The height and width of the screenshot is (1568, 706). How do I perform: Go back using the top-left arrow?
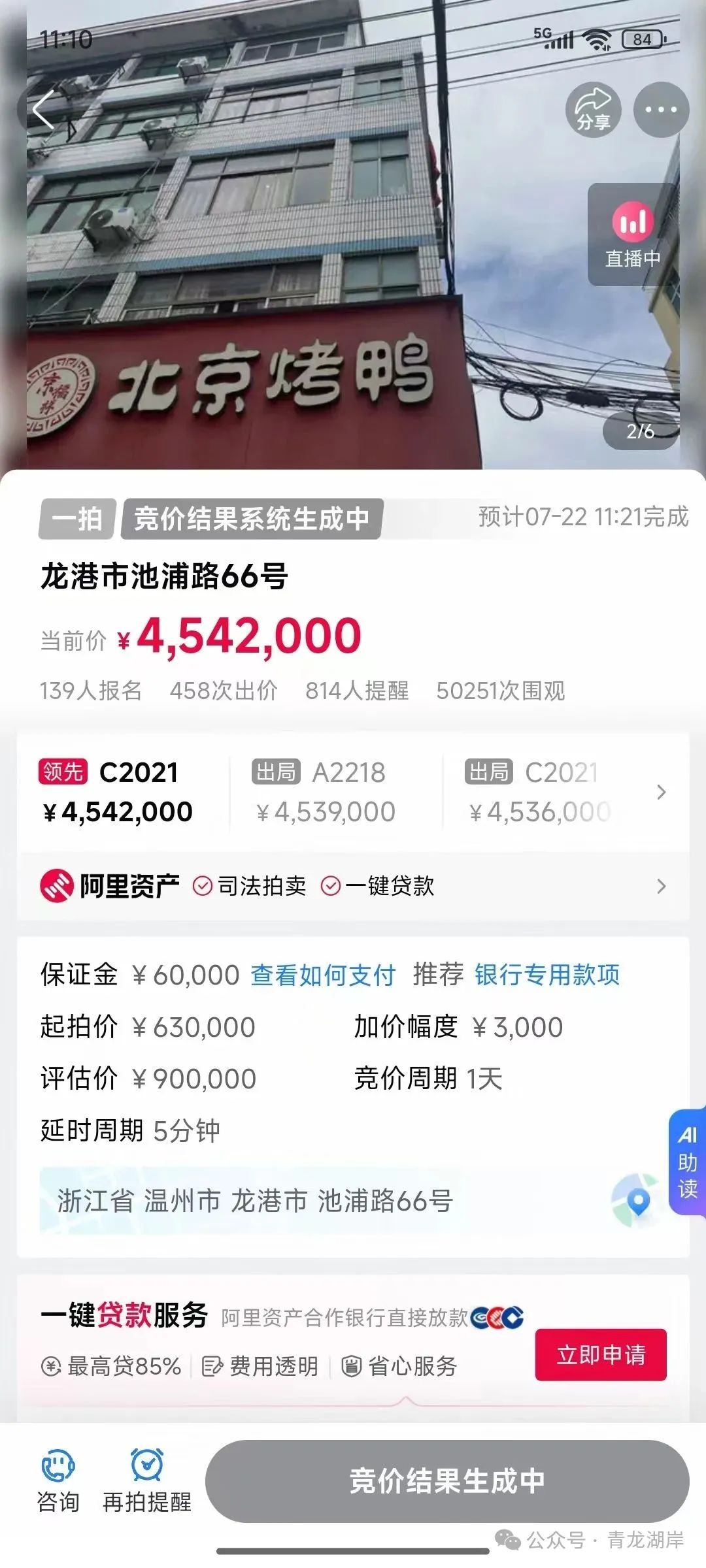43,110
